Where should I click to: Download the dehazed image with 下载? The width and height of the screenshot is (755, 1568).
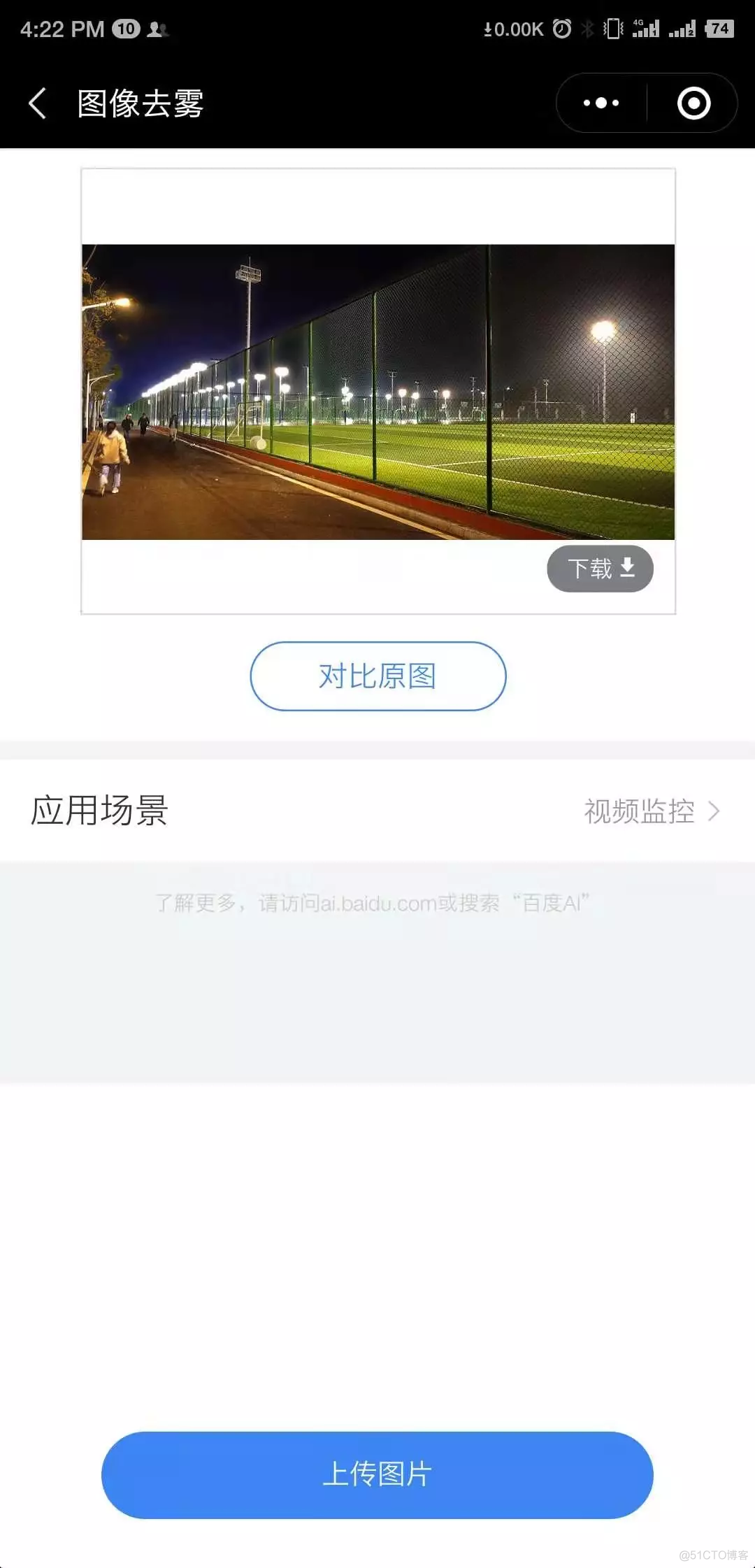pyautogui.click(x=600, y=569)
